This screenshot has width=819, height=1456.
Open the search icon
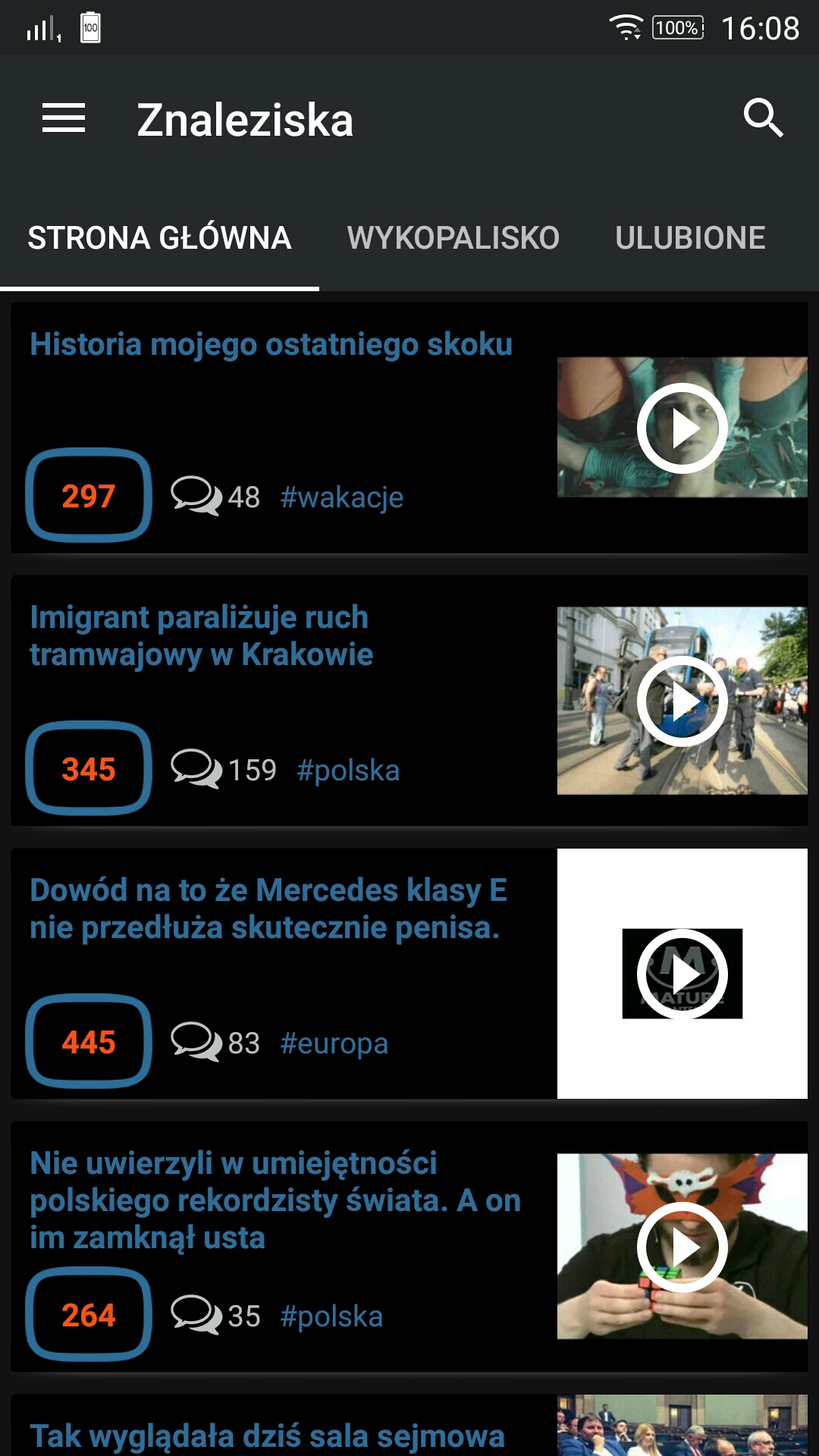pyautogui.click(x=762, y=118)
